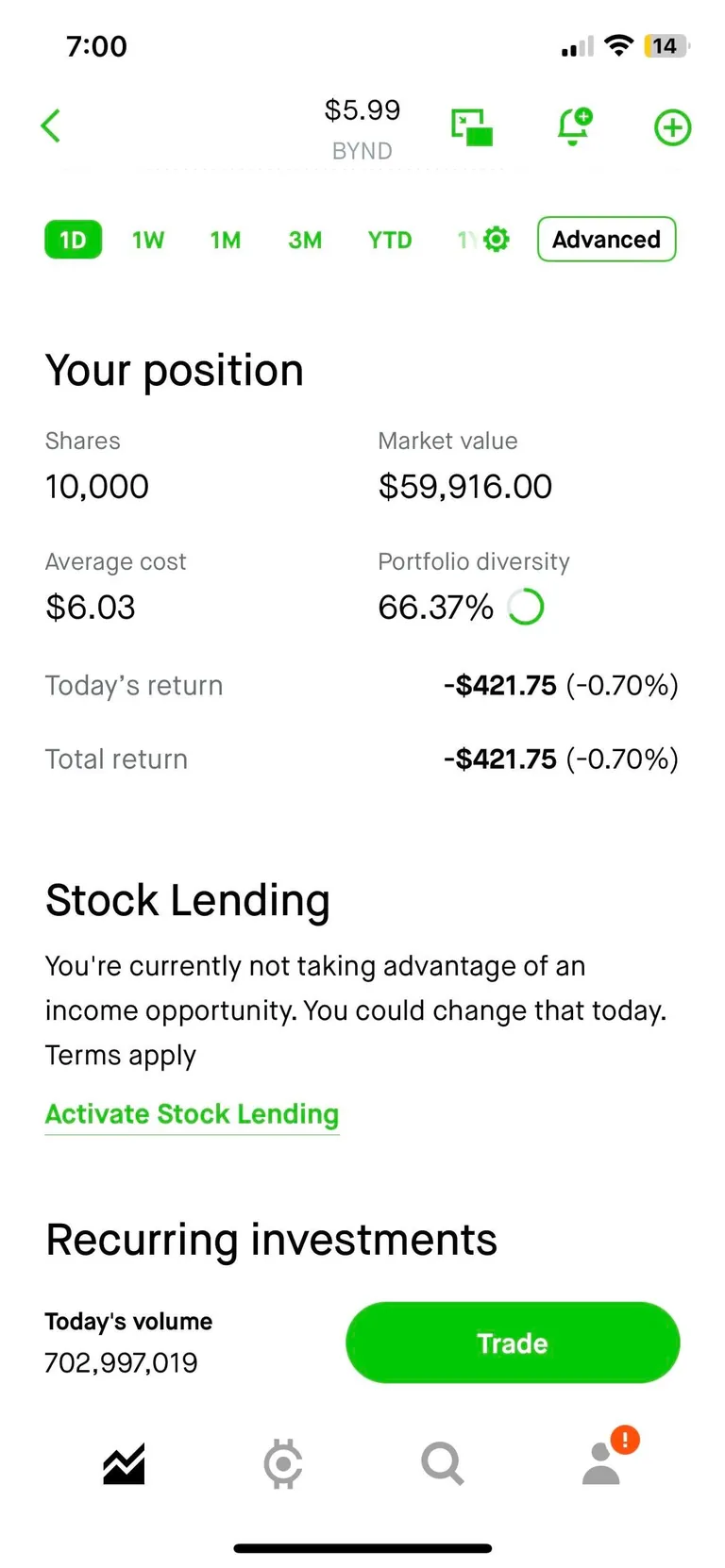Open the picture-in-picture chart icon

tap(472, 127)
